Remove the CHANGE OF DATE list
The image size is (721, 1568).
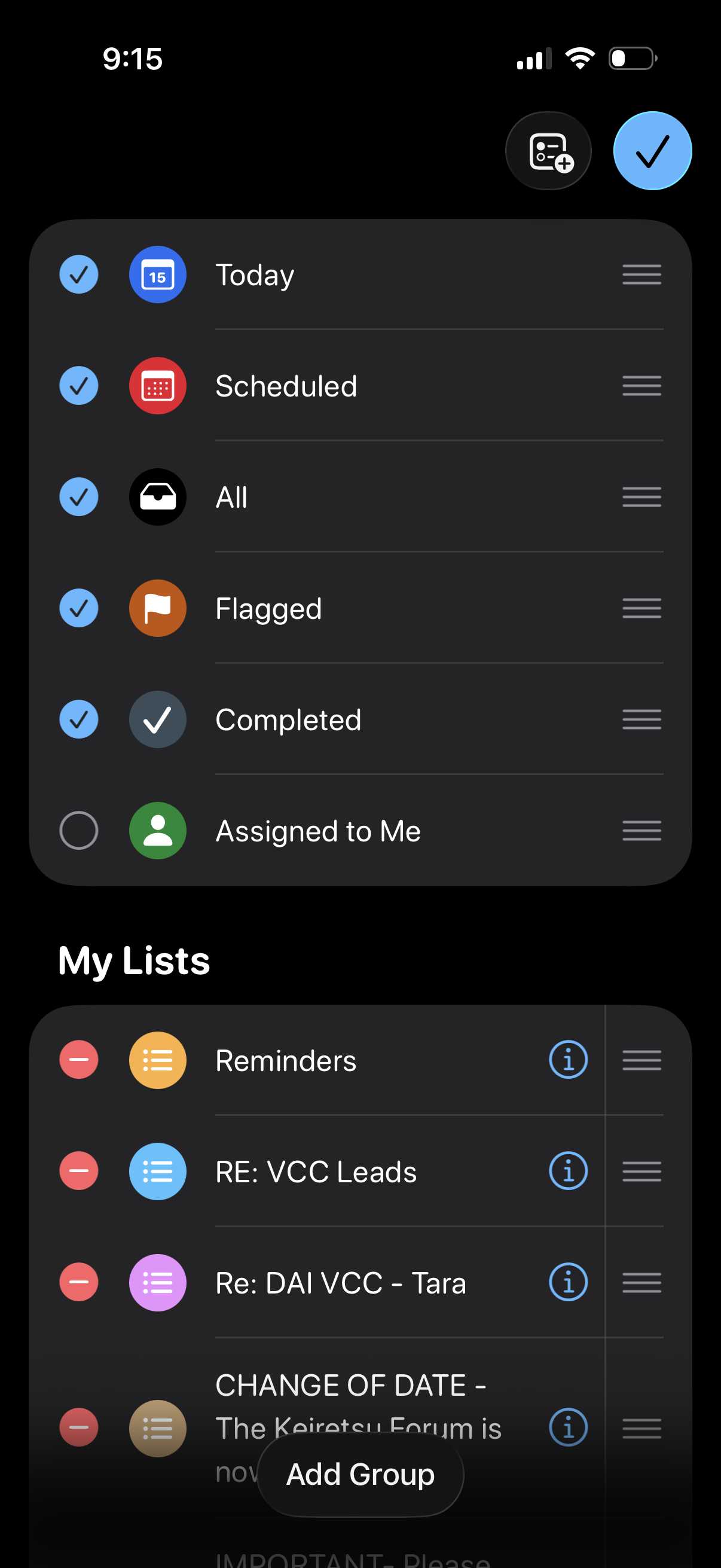point(79,1427)
